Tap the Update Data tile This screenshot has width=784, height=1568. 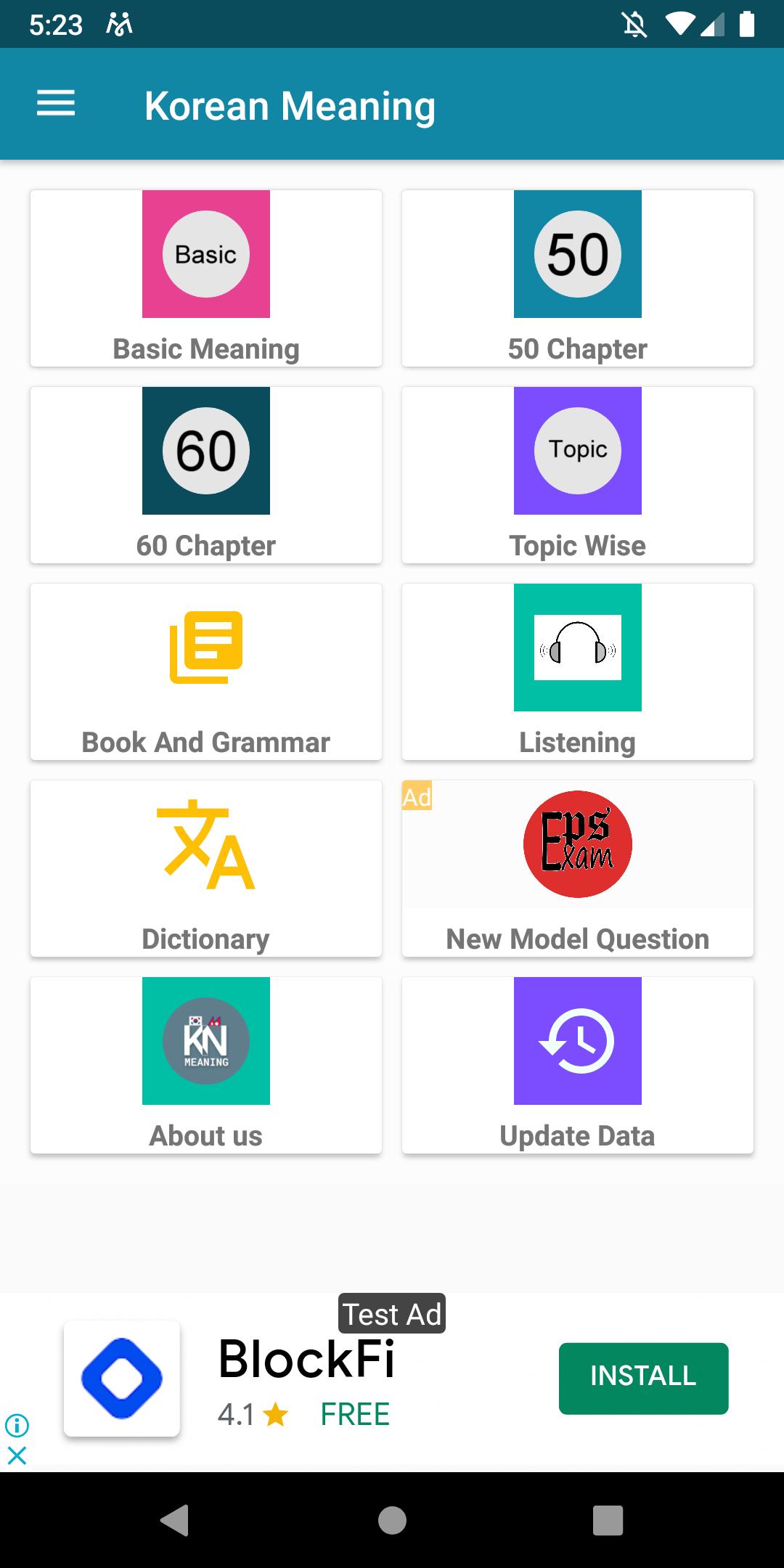click(x=578, y=1066)
